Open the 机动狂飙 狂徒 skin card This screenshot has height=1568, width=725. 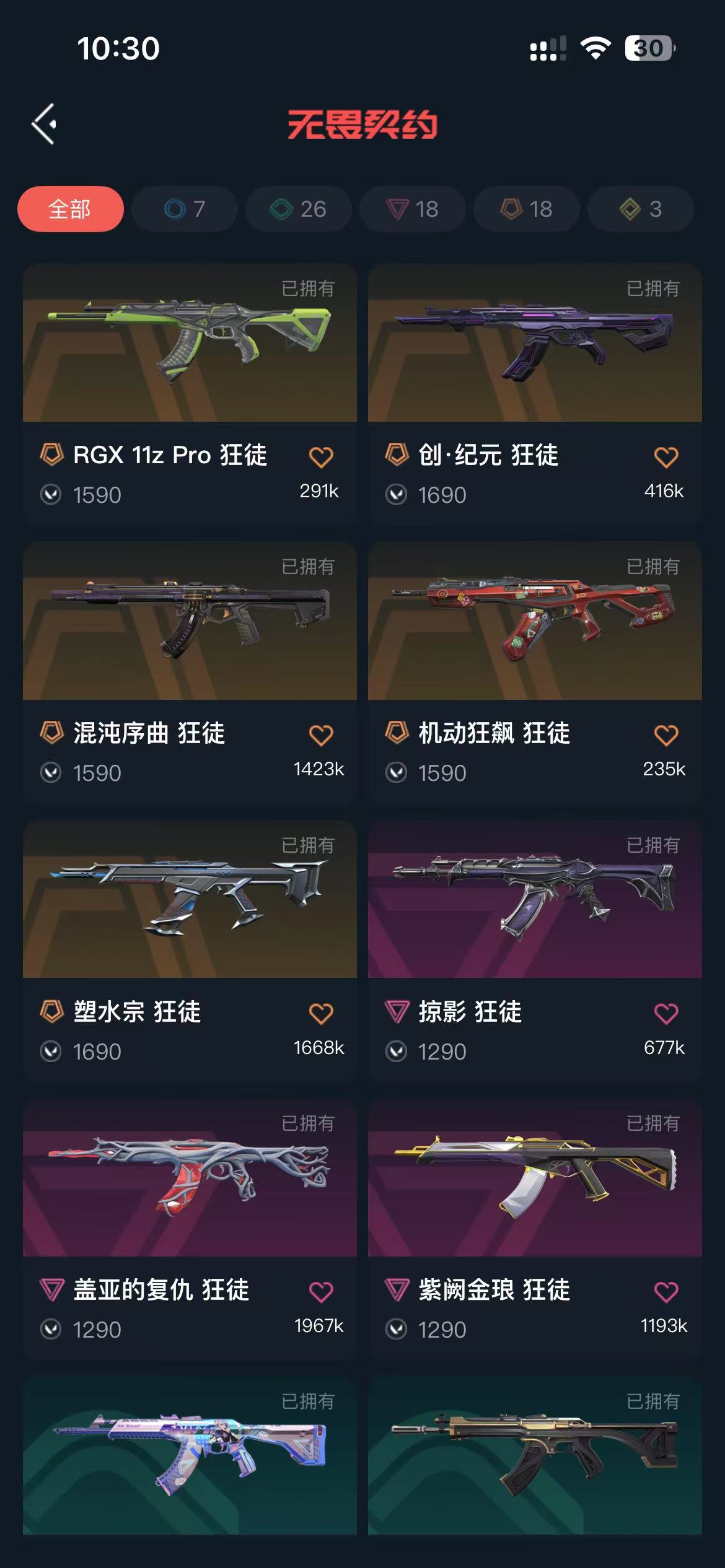(535, 622)
